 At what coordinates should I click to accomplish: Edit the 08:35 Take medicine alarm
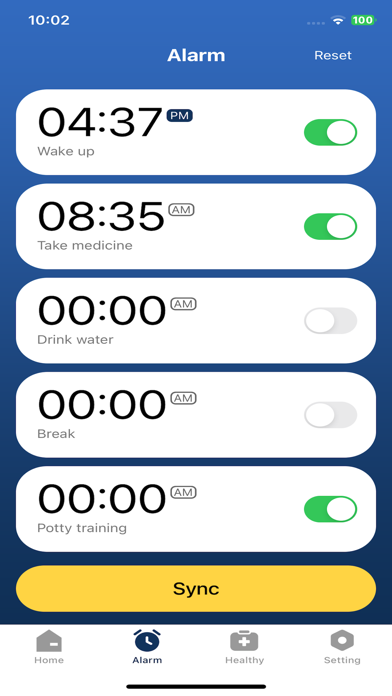pos(196,226)
